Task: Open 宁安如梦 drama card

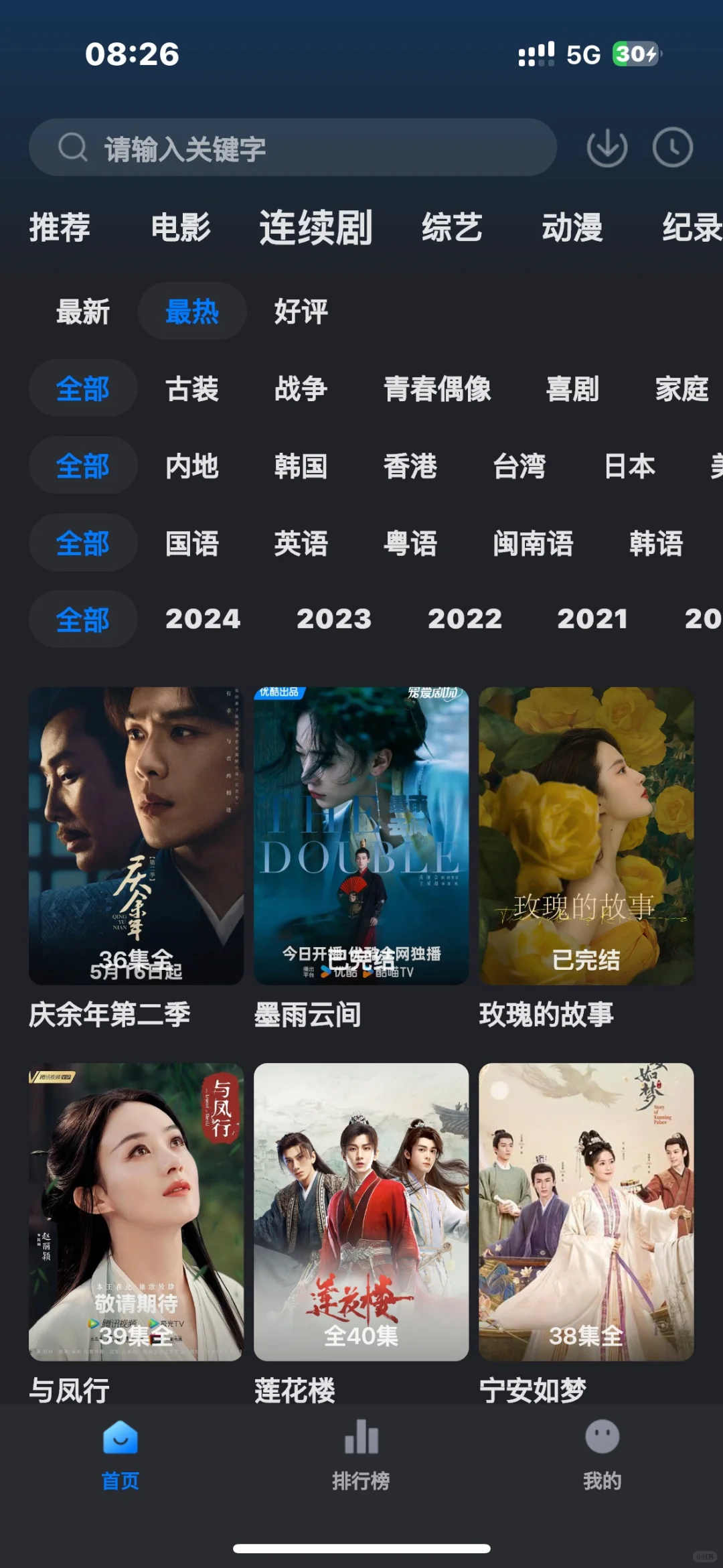Action: 586,1212
